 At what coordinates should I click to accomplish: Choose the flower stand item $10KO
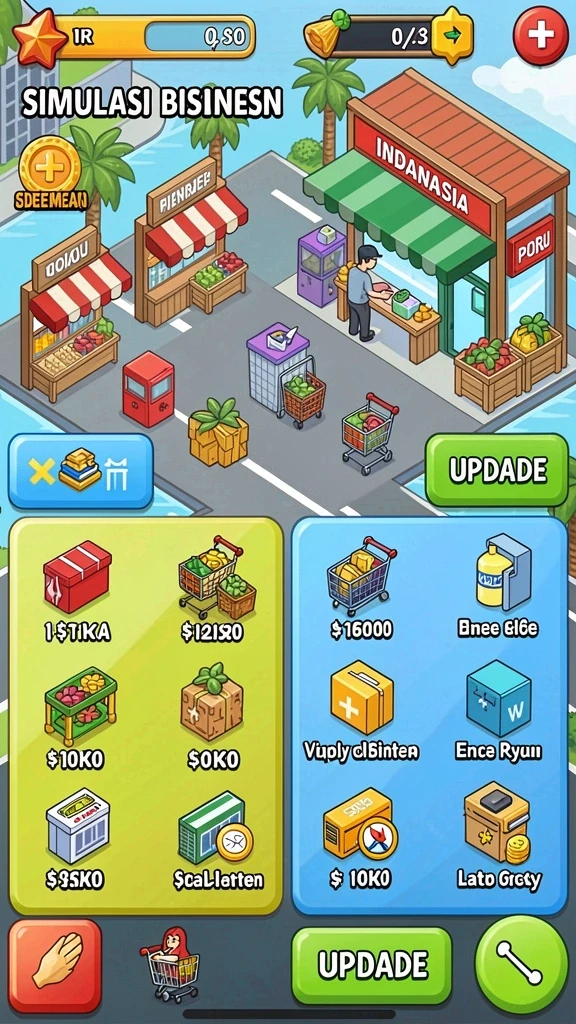(x=78, y=718)
